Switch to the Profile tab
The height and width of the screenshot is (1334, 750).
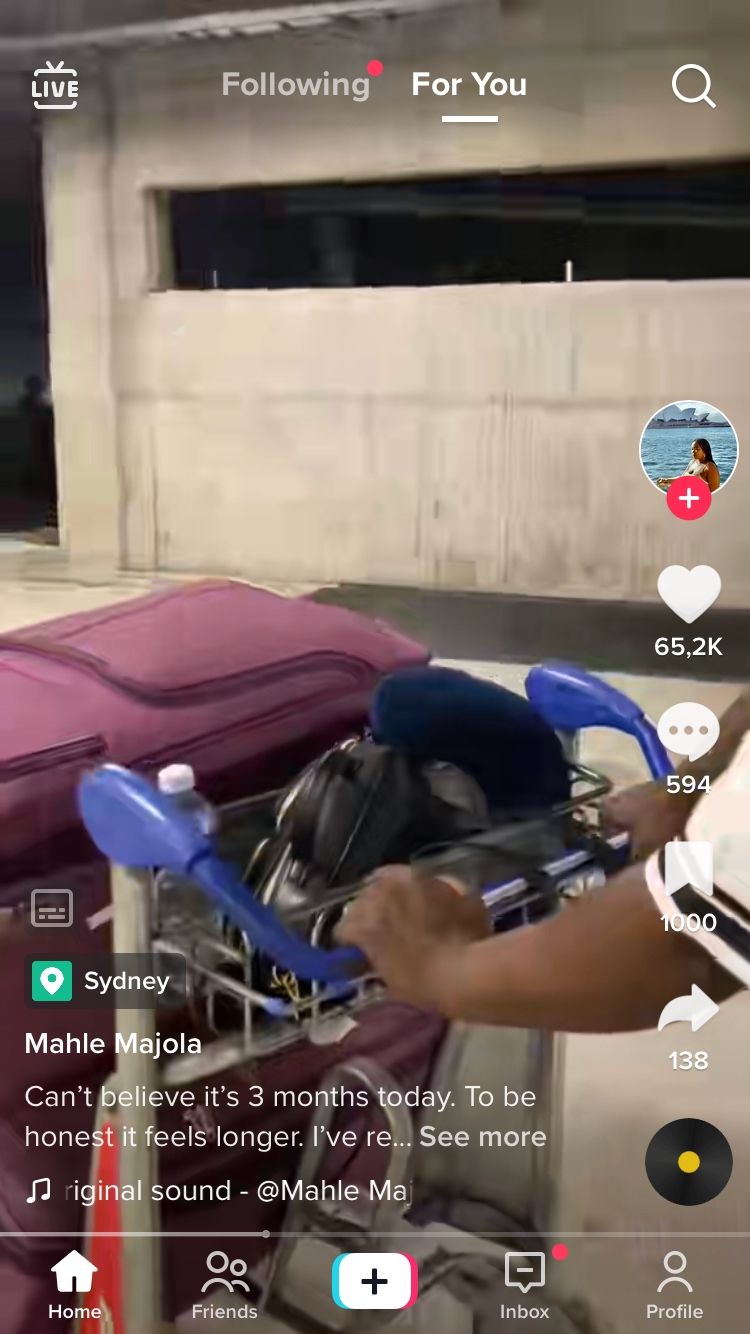pyautogui.click(x=674, y=1285)
